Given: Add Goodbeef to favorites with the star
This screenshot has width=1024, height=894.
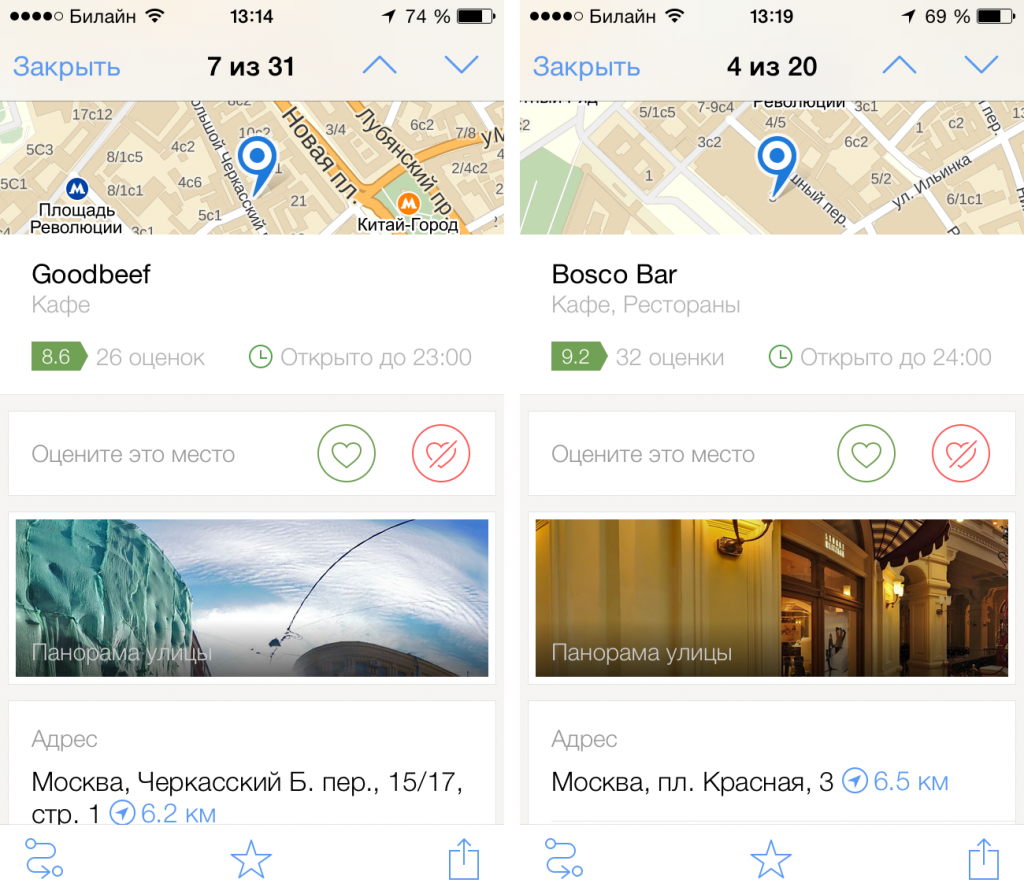Looking at the screenshot, I should point(251,859).
